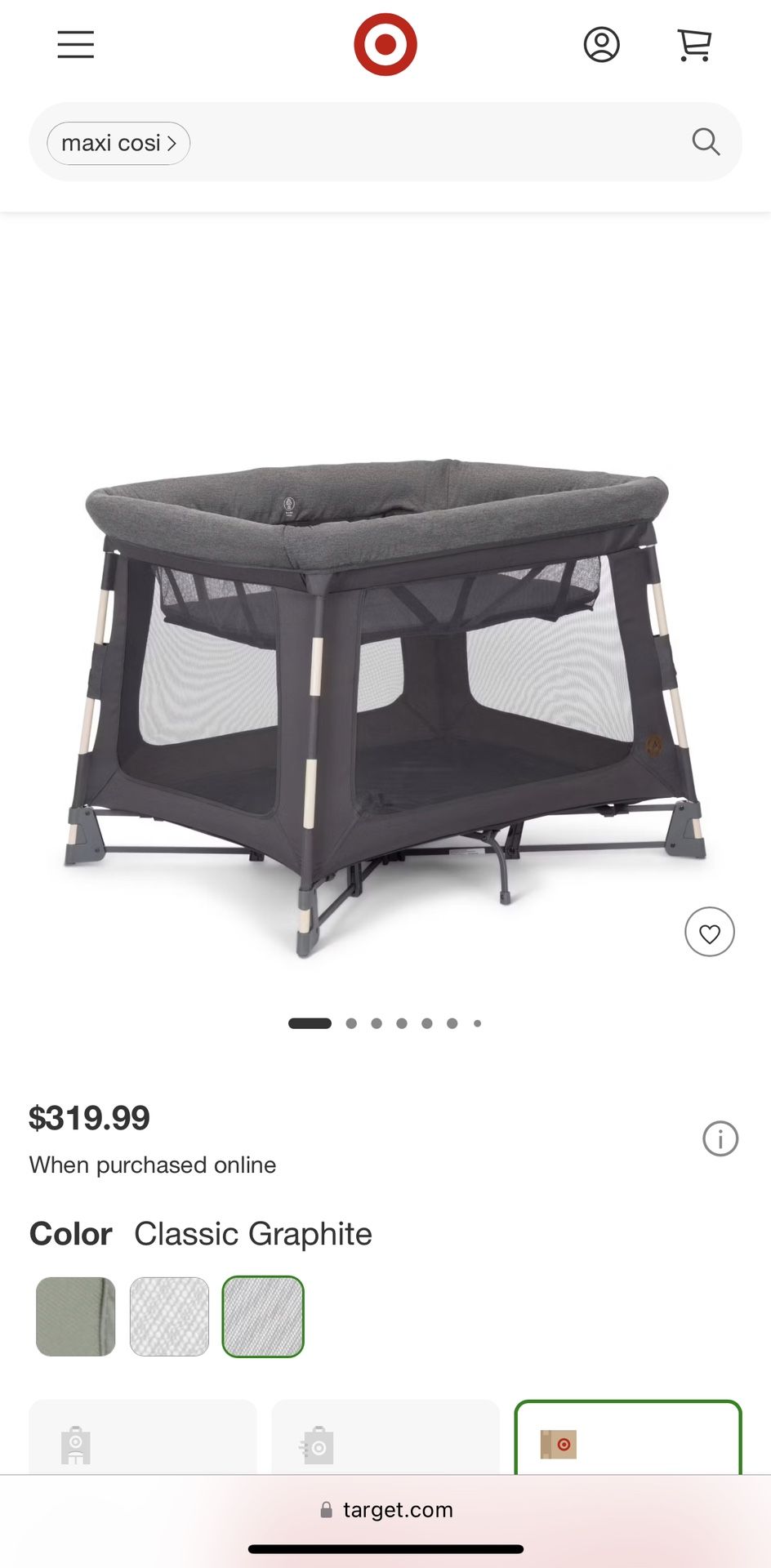Select the green color variant
Image resolution: width=771 pixels, height=1568 pixels.
75,1316
